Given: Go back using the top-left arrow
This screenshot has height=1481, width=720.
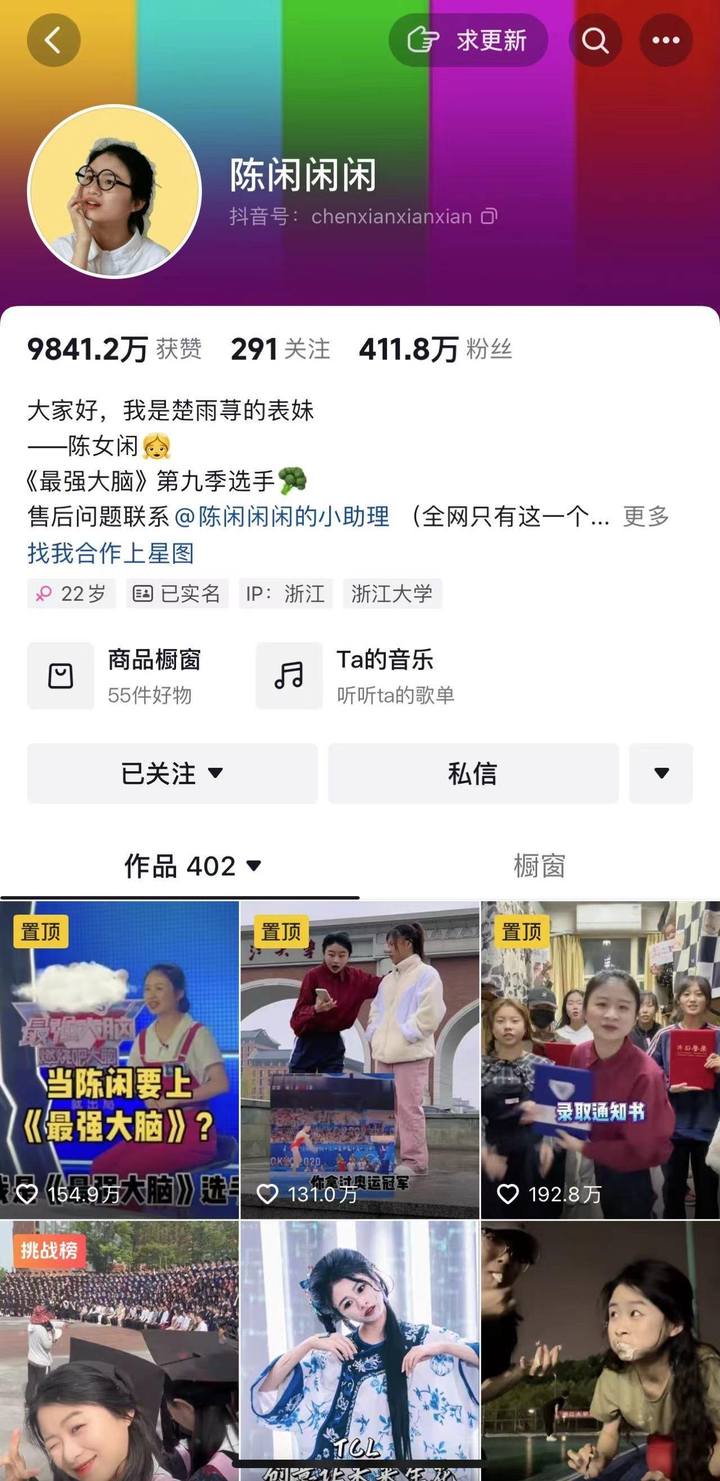Looking at the screenshot, I should pyautogui.click(x=53, y=40).
